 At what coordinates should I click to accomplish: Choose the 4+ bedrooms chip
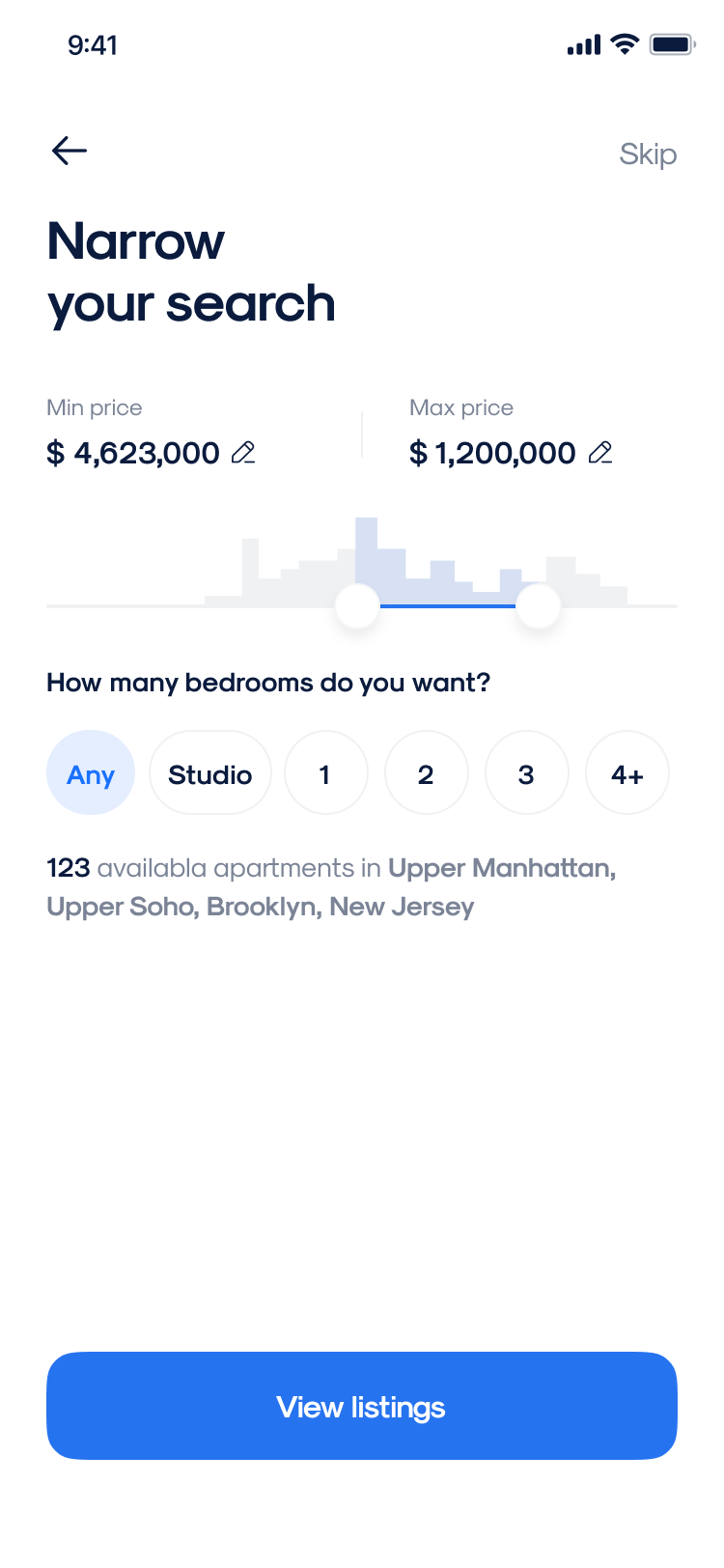(627, 772)
